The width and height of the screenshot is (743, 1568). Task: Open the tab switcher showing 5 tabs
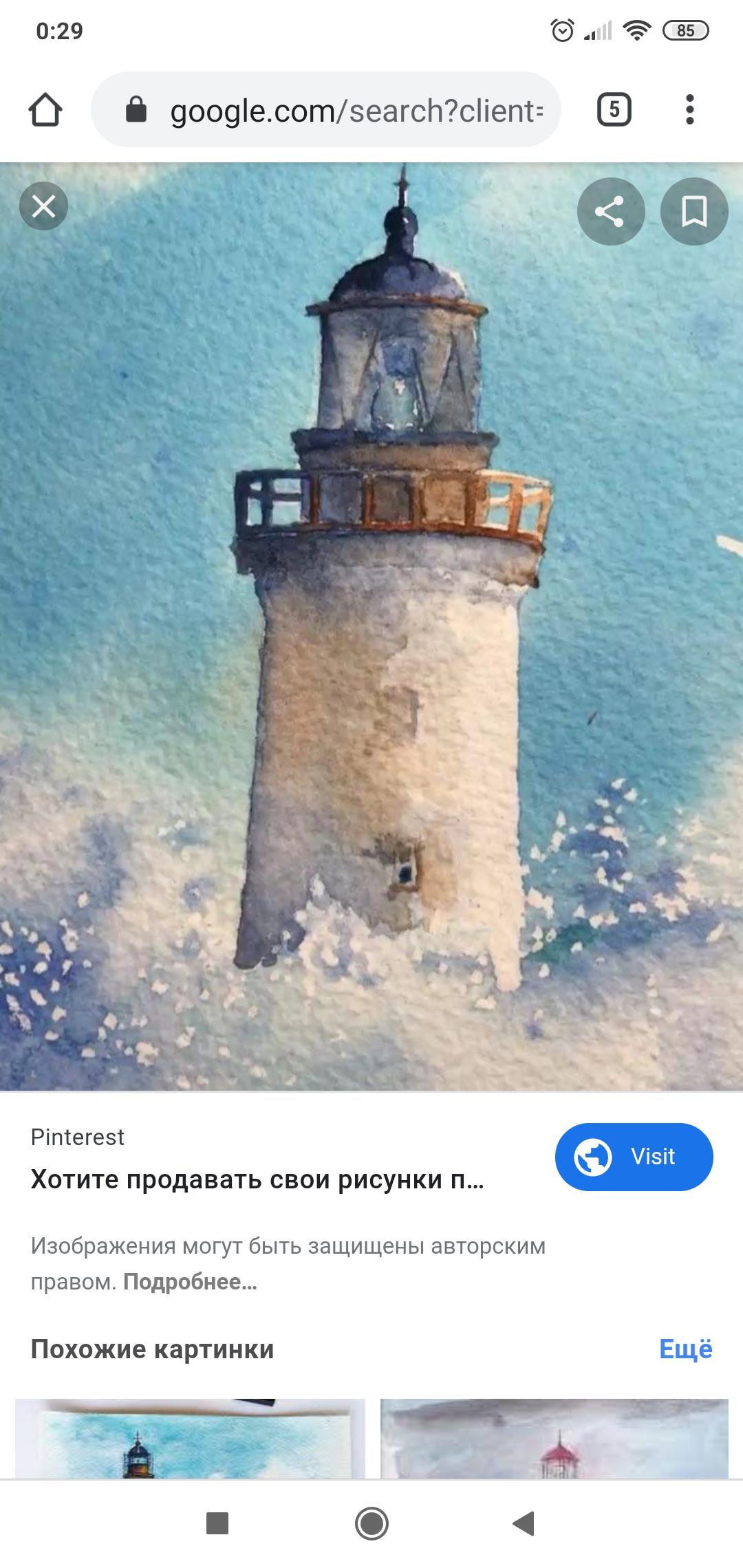tap(614, 109)
